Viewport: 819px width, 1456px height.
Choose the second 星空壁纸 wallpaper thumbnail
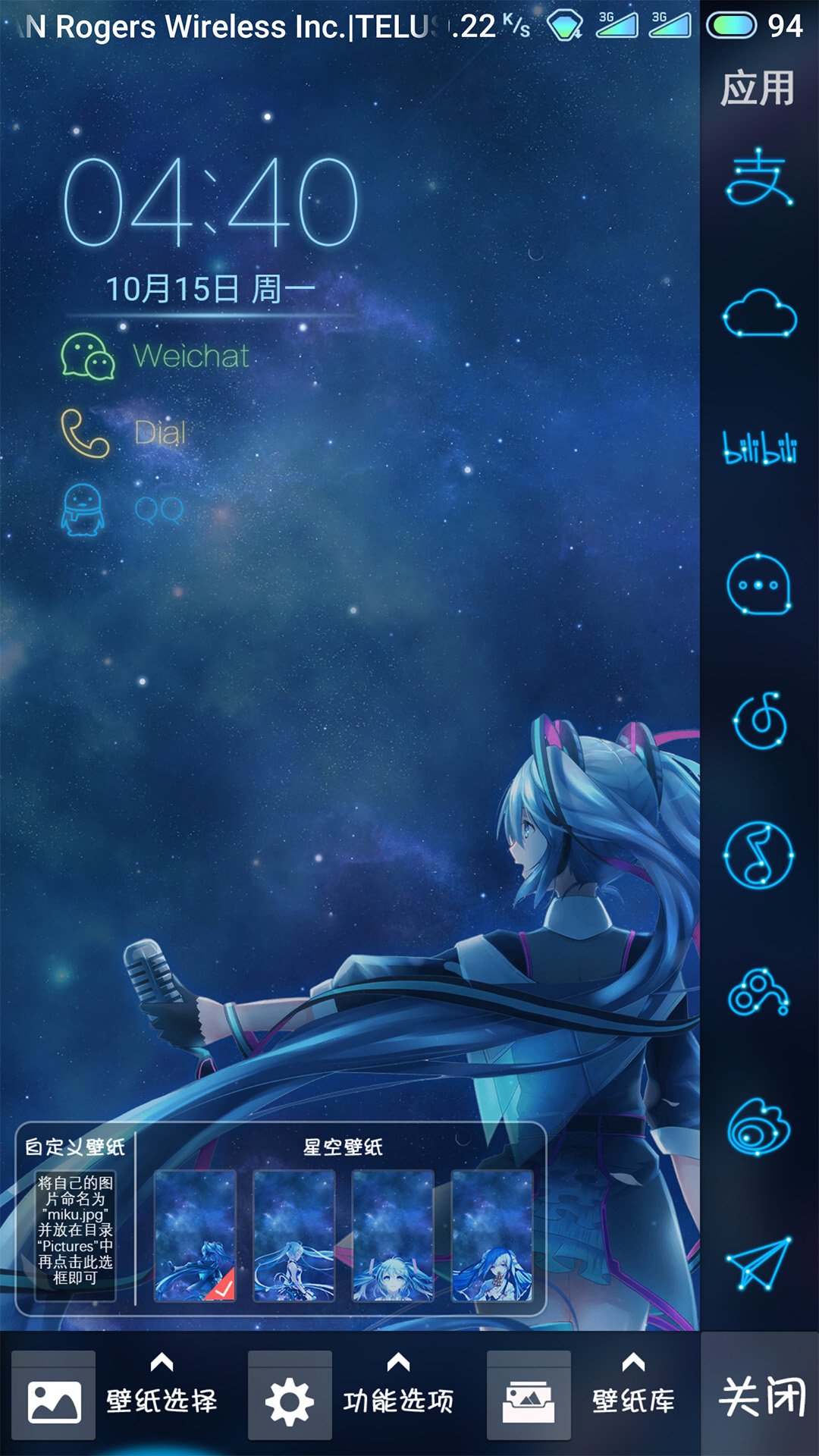point(294,1235)
